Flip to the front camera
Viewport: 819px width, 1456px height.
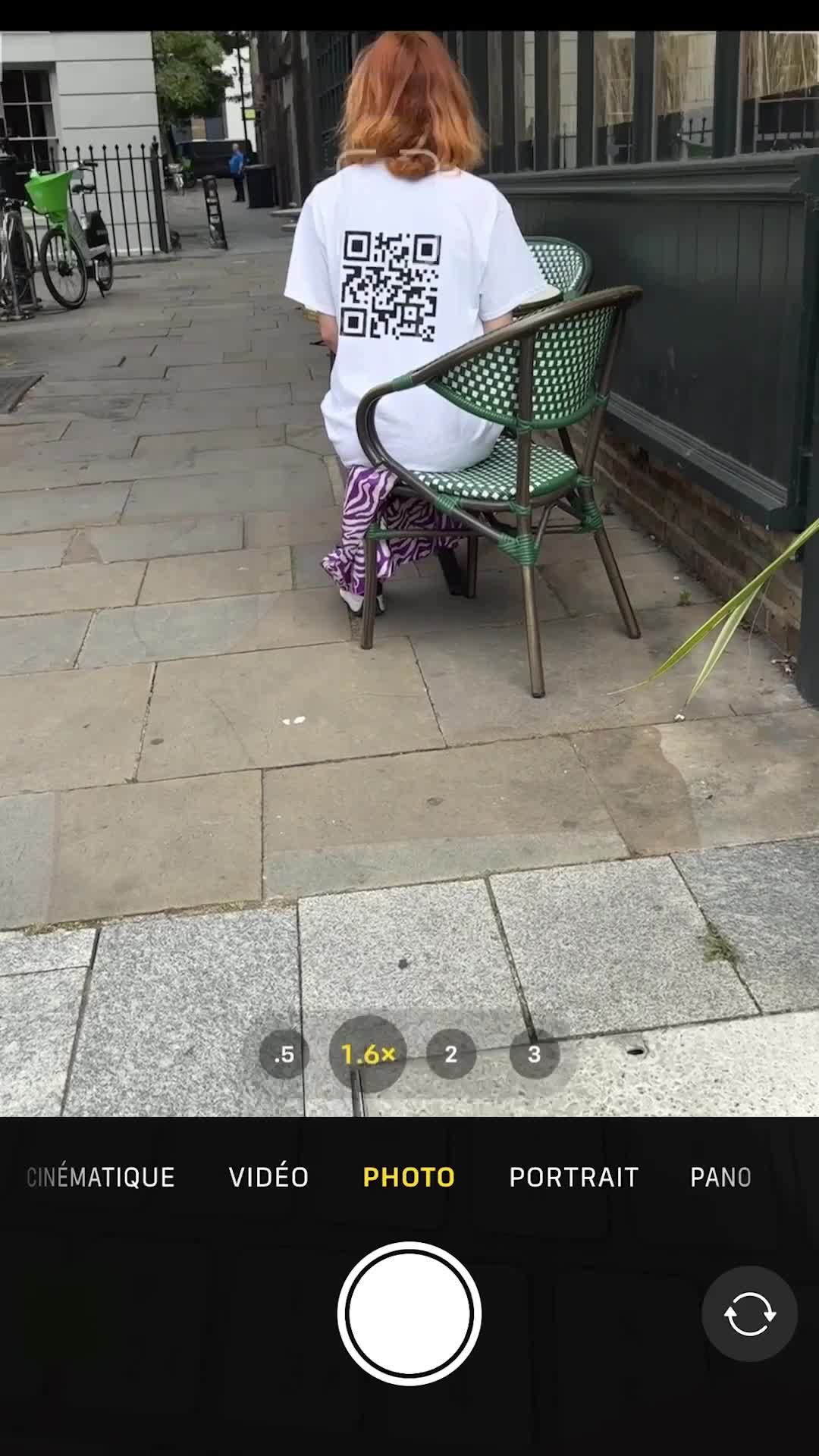point(749,1313)
